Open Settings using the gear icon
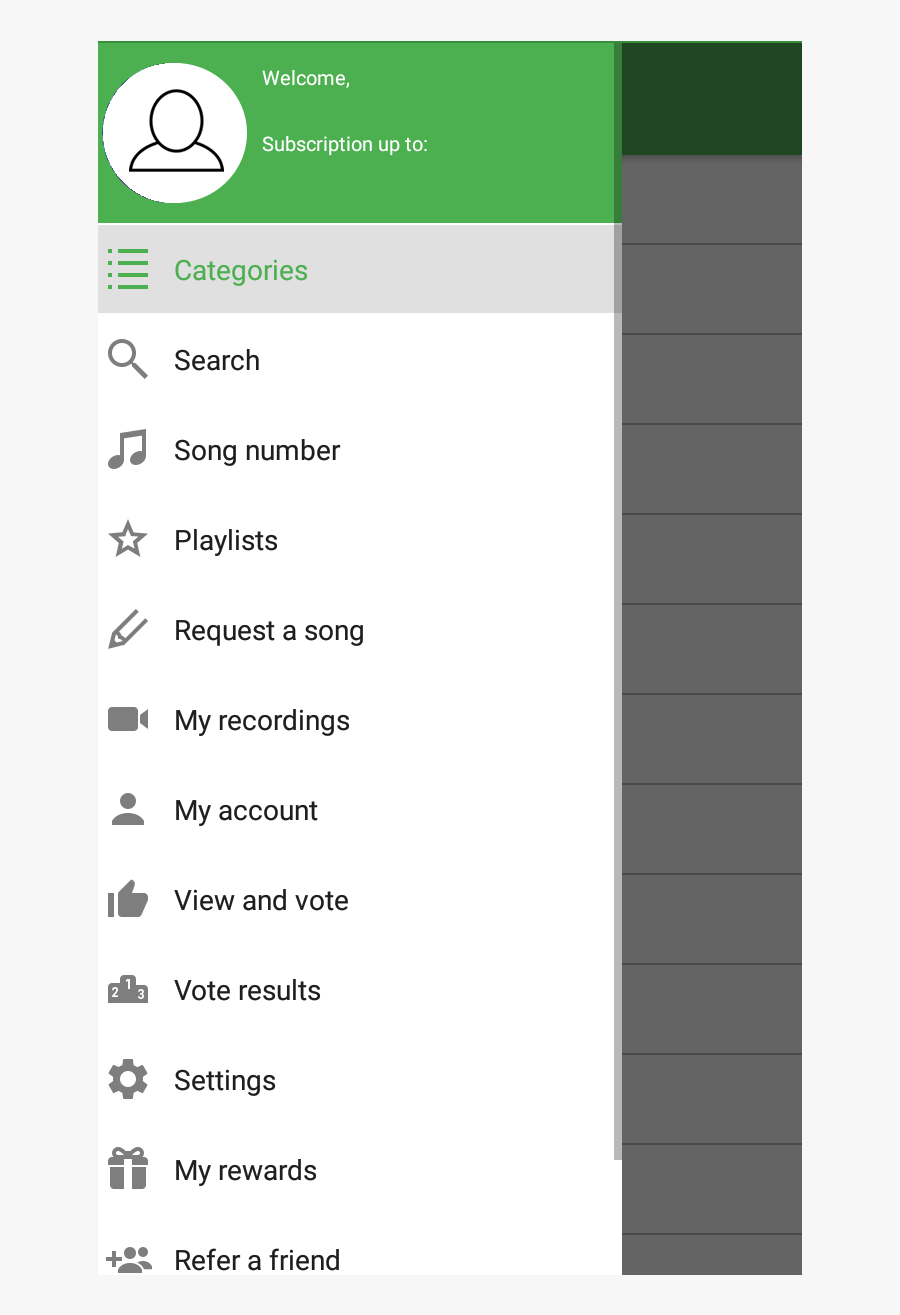Image resolution: width=900 pixels, height=1315 pixels. 127,1079
